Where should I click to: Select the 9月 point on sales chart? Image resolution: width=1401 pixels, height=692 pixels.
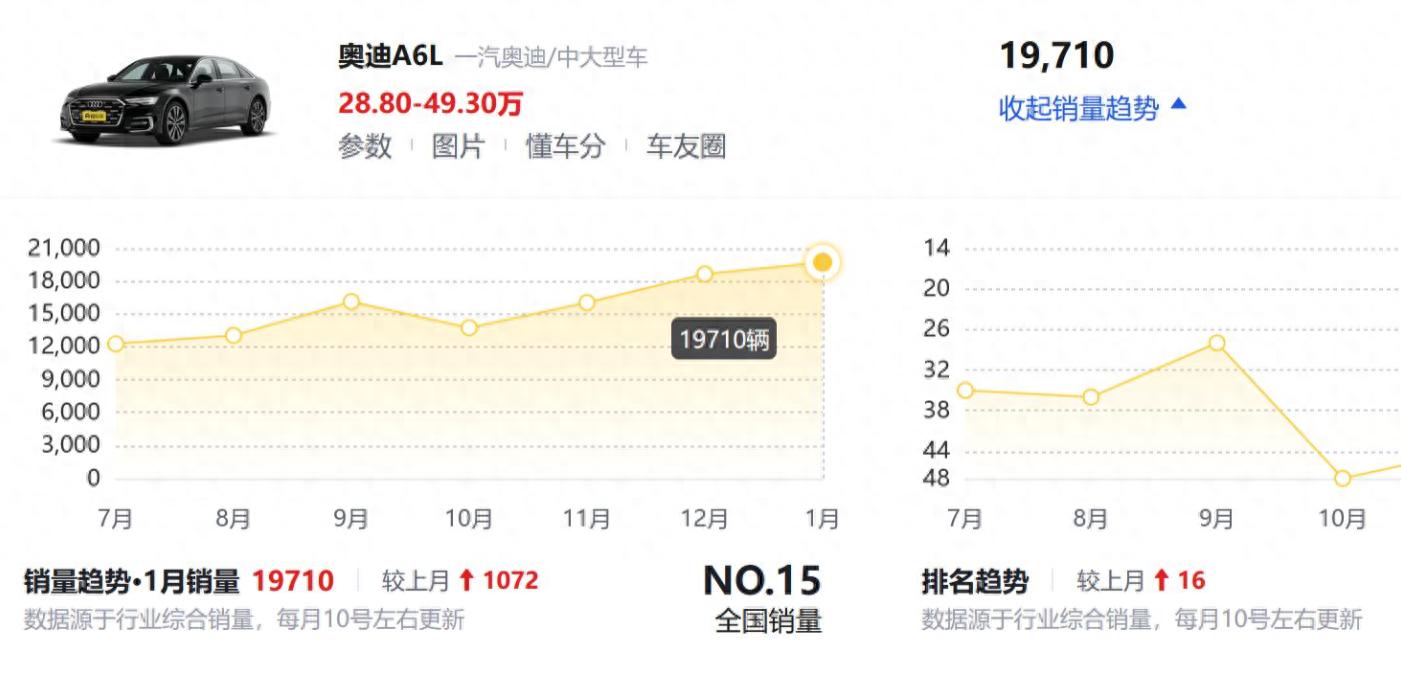click(x=351, y=301)
